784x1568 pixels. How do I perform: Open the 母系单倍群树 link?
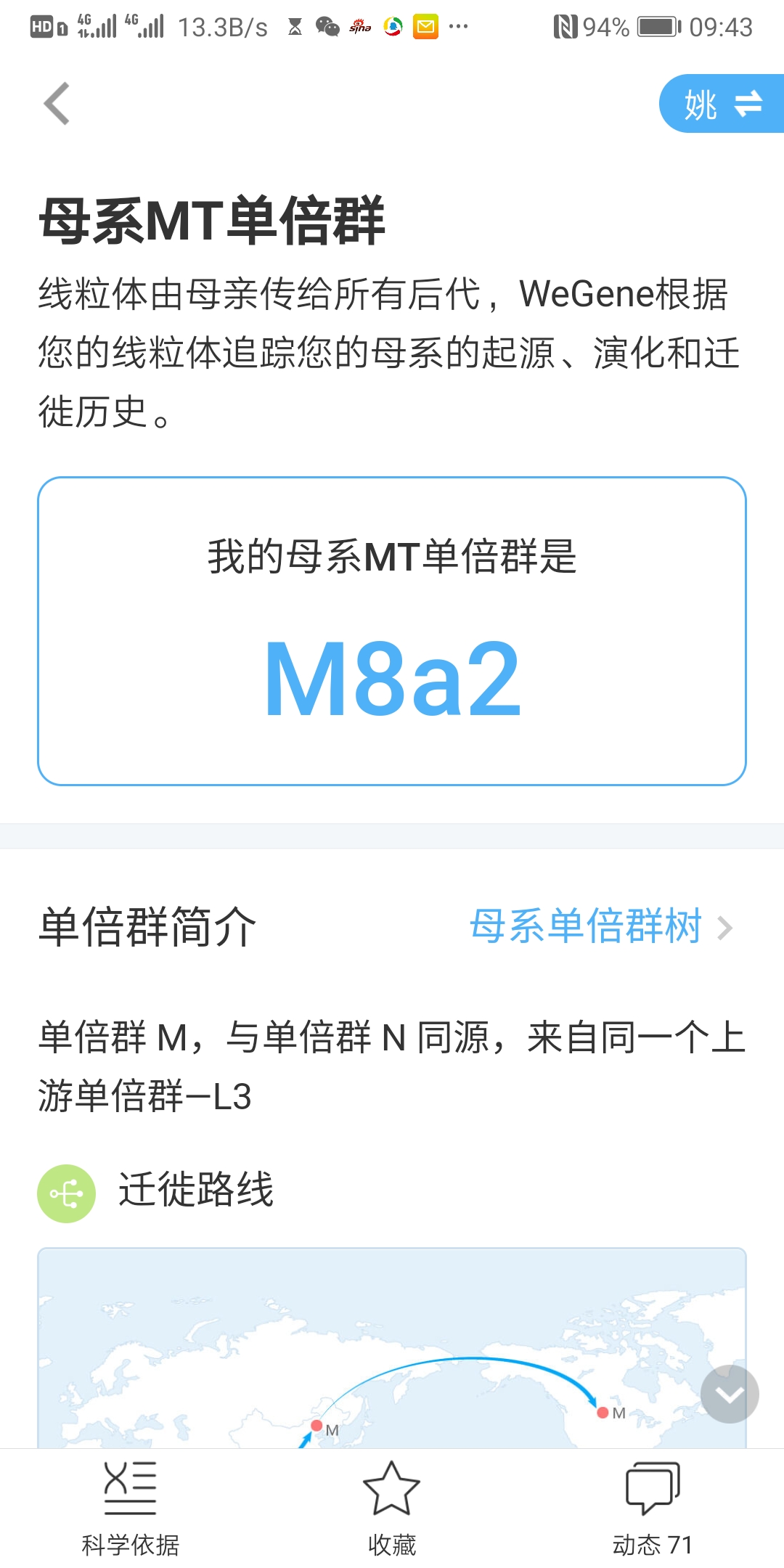[602, 926]
